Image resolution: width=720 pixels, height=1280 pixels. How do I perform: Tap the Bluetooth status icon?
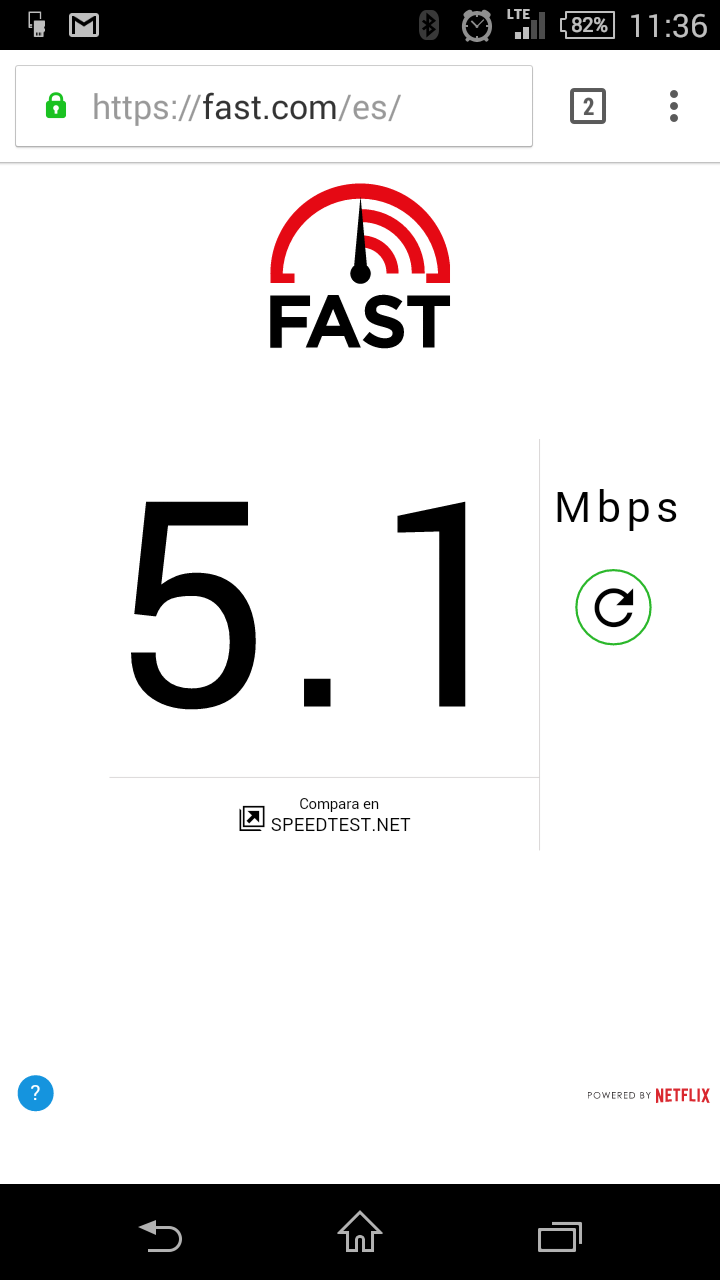pyautogui.click(x=428, y=25)
